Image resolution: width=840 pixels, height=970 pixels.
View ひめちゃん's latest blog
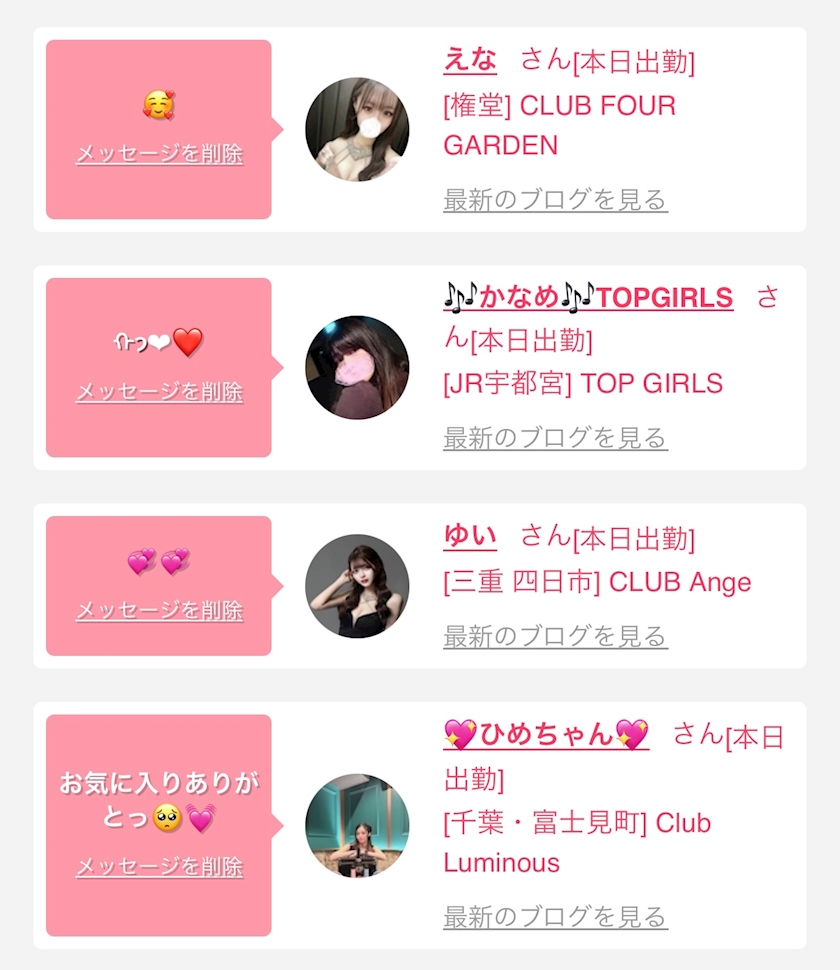click(x=555, y=917)
